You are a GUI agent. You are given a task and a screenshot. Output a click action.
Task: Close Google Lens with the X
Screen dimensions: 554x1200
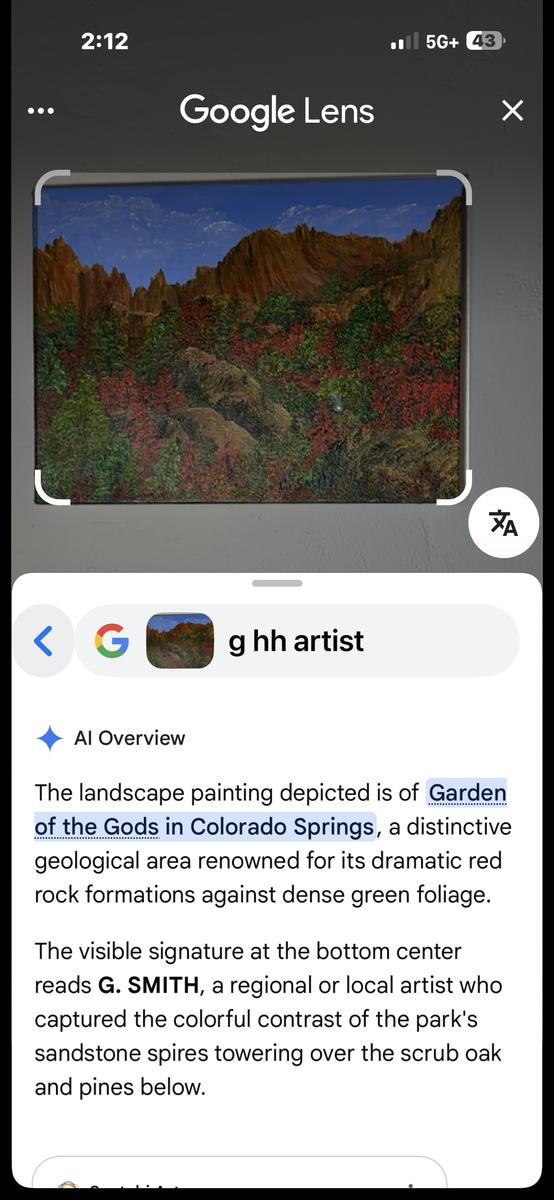pyautogui.click(x=512, y=110)
